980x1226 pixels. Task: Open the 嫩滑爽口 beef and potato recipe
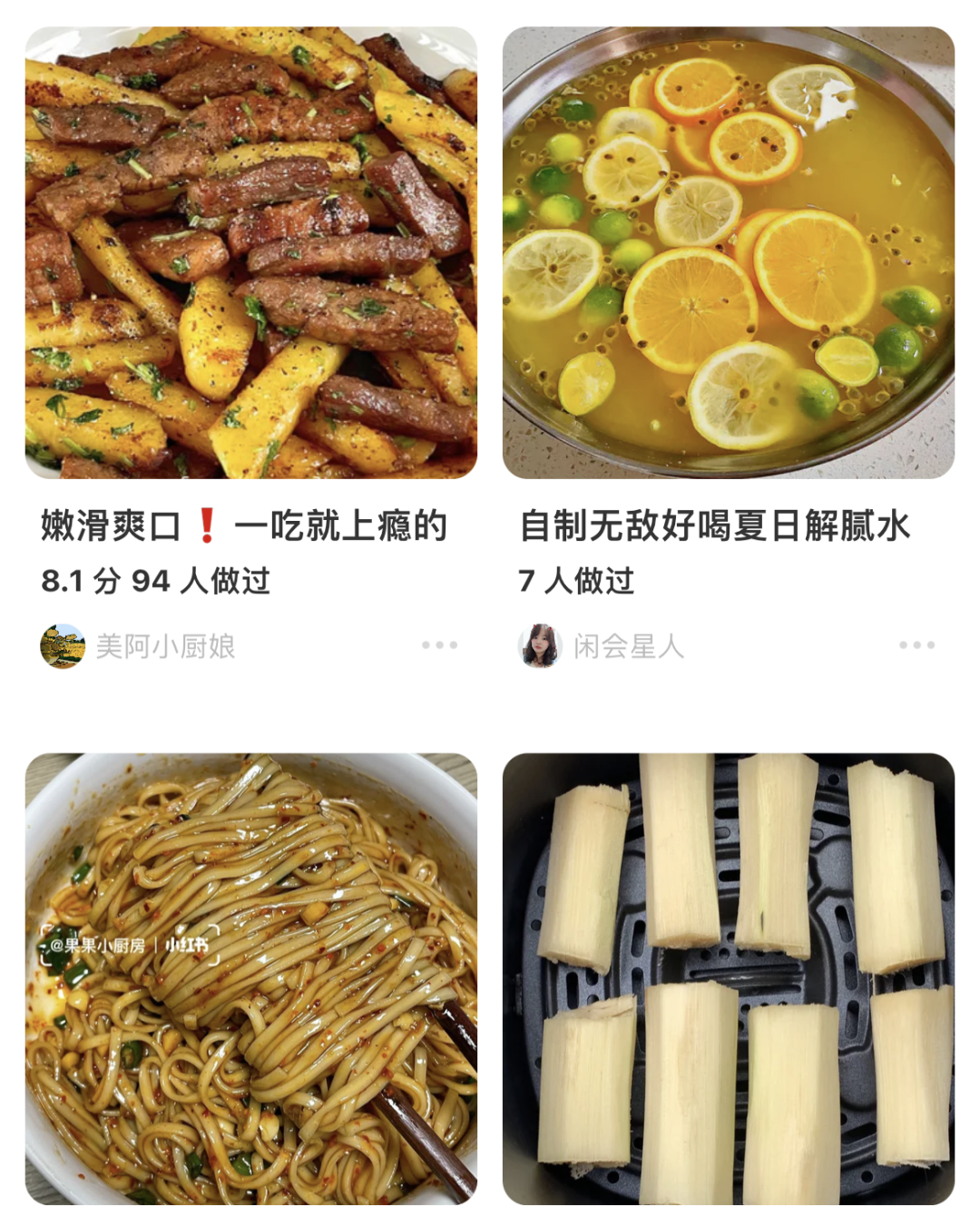point(250,253)
